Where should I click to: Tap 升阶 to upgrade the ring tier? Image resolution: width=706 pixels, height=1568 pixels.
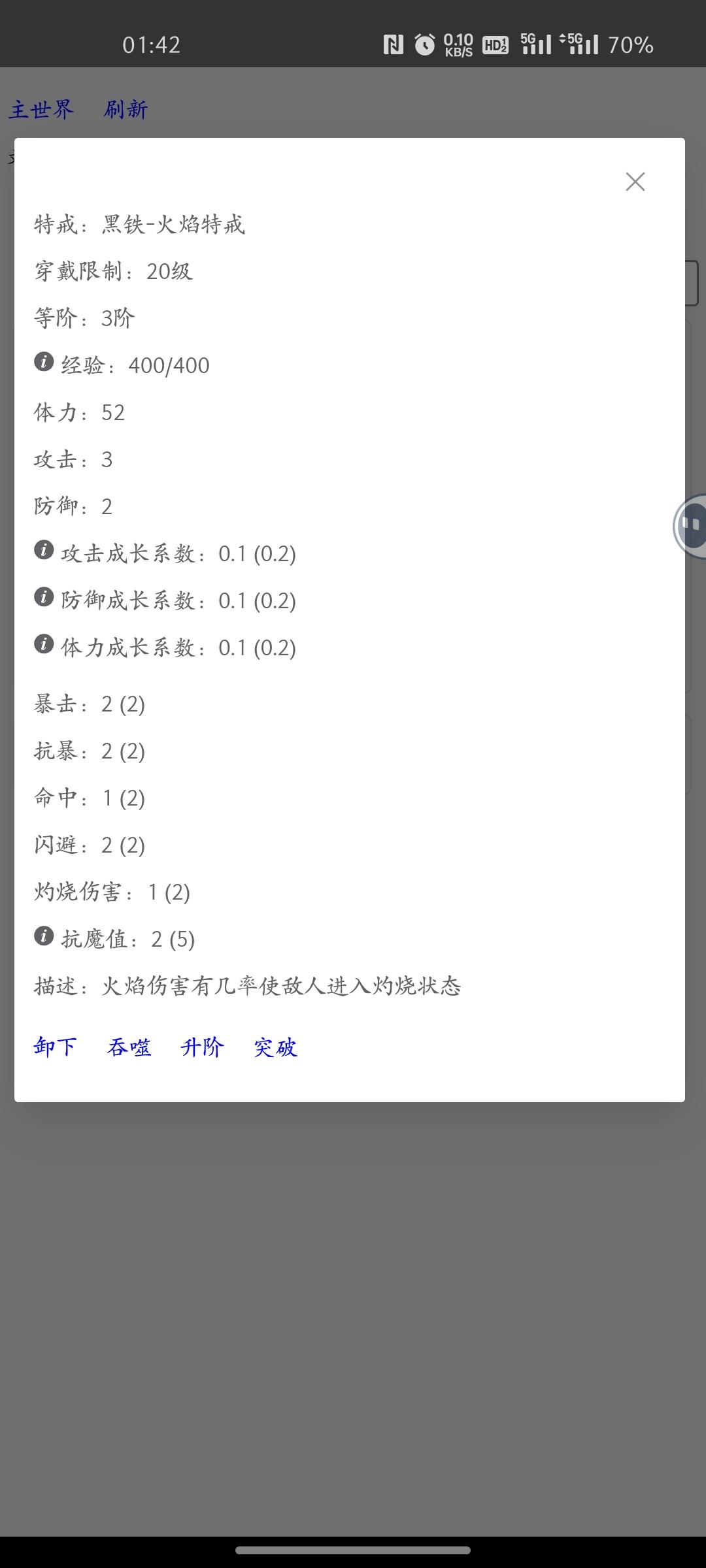pos(202,1047)
